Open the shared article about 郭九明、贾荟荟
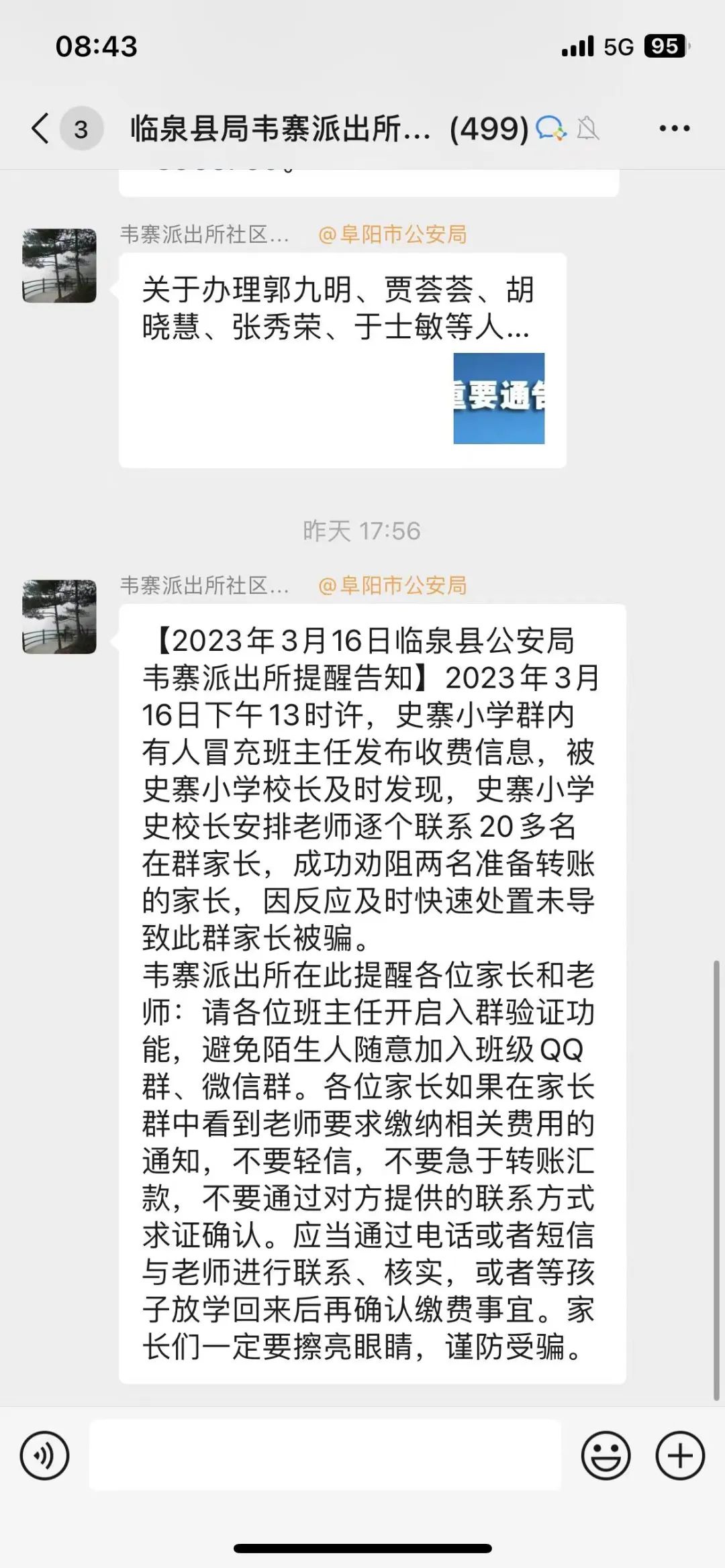The height and width of the screenshot is (1568, 725). [342, 360]
